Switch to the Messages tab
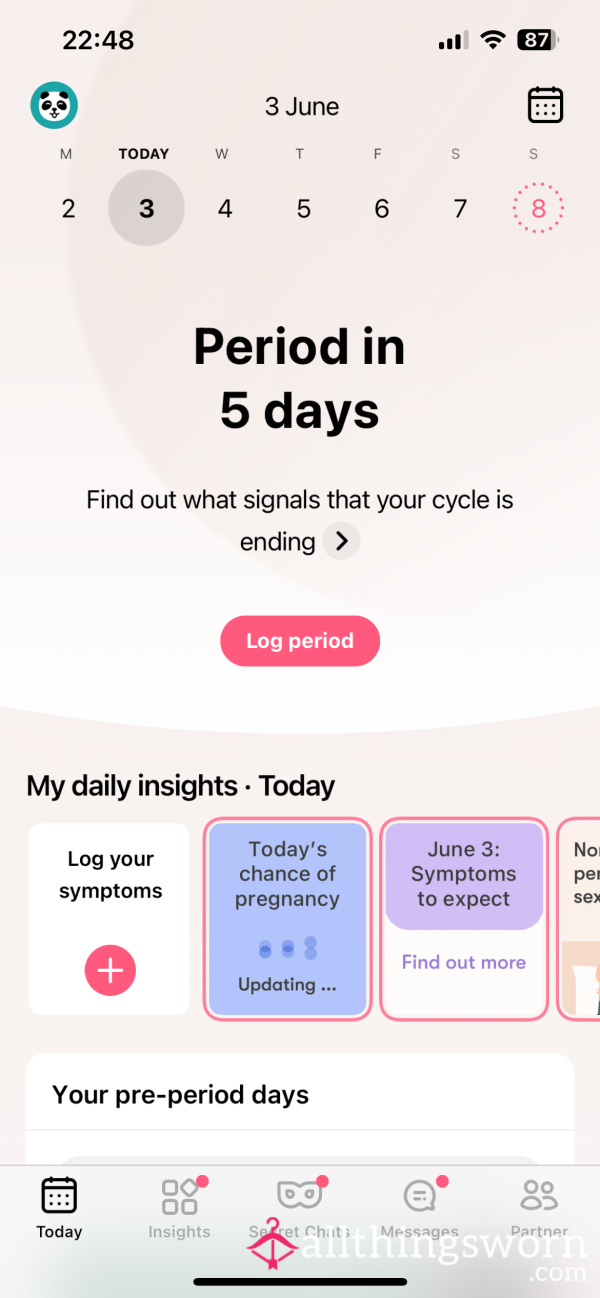 click(419, 1208)
